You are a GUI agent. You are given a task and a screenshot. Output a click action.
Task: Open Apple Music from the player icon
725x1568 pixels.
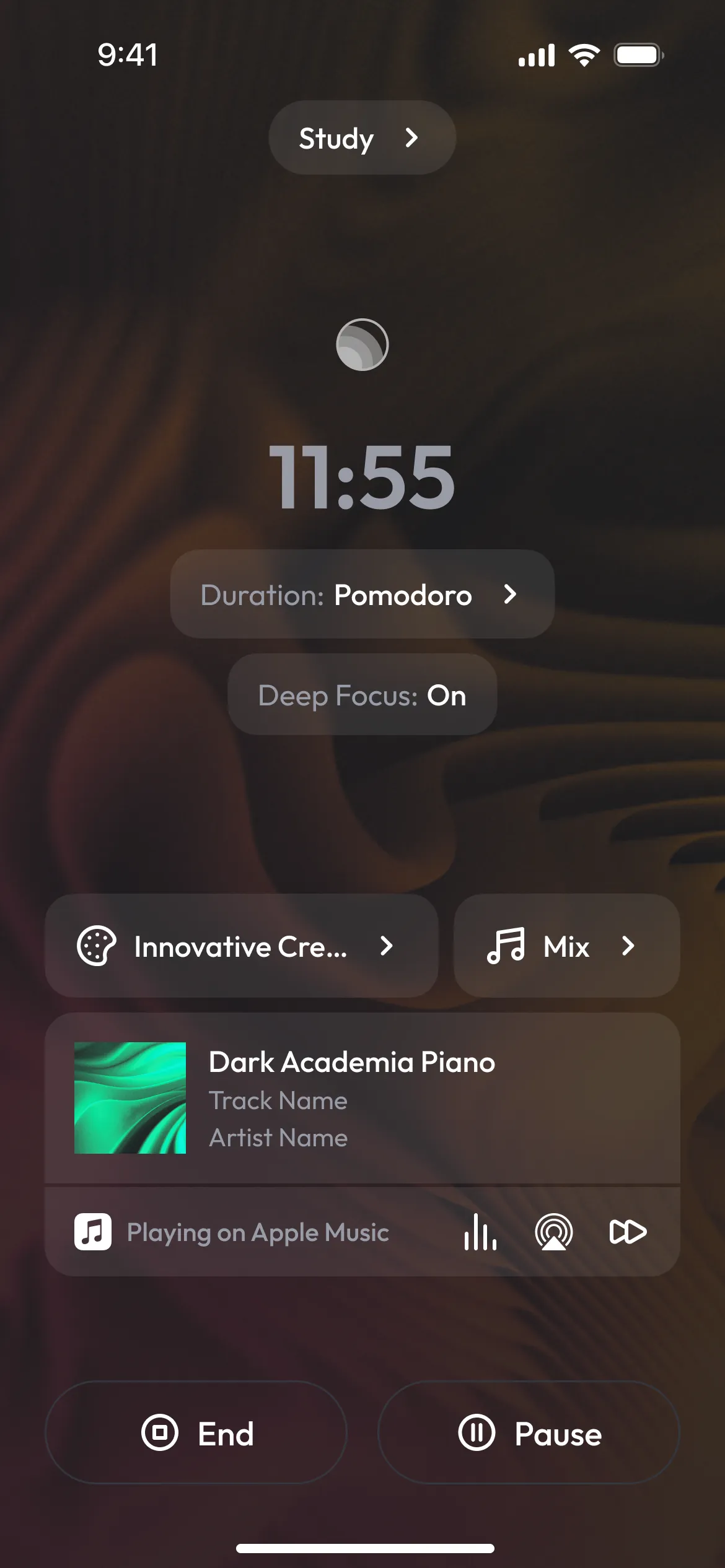[92, 1232]
